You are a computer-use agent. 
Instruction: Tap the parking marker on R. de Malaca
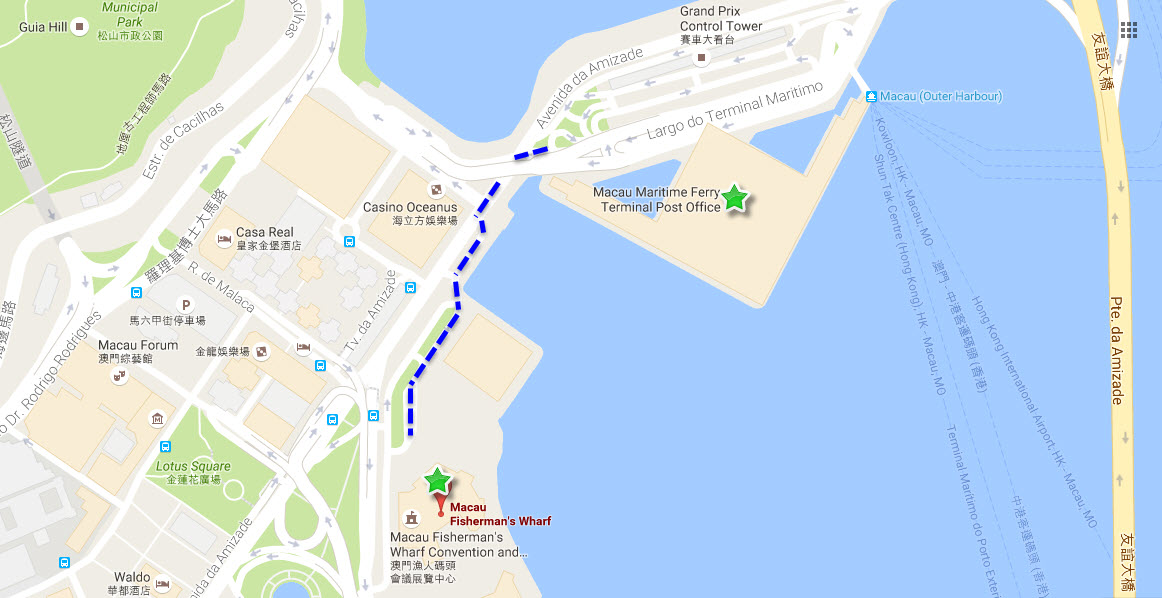coord(184,304)
